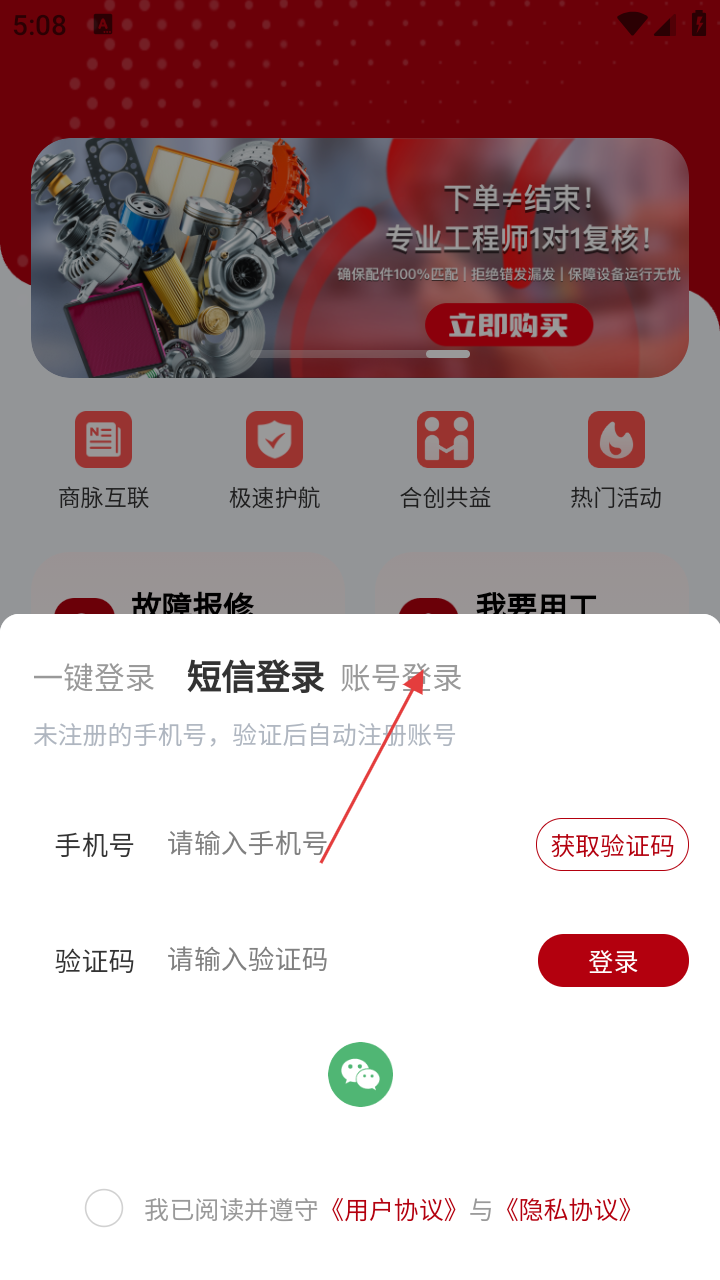The width and height of the screenshot is (720, 1280).
Task: Focus the 手机号 input field
Action: coord(340,844)
